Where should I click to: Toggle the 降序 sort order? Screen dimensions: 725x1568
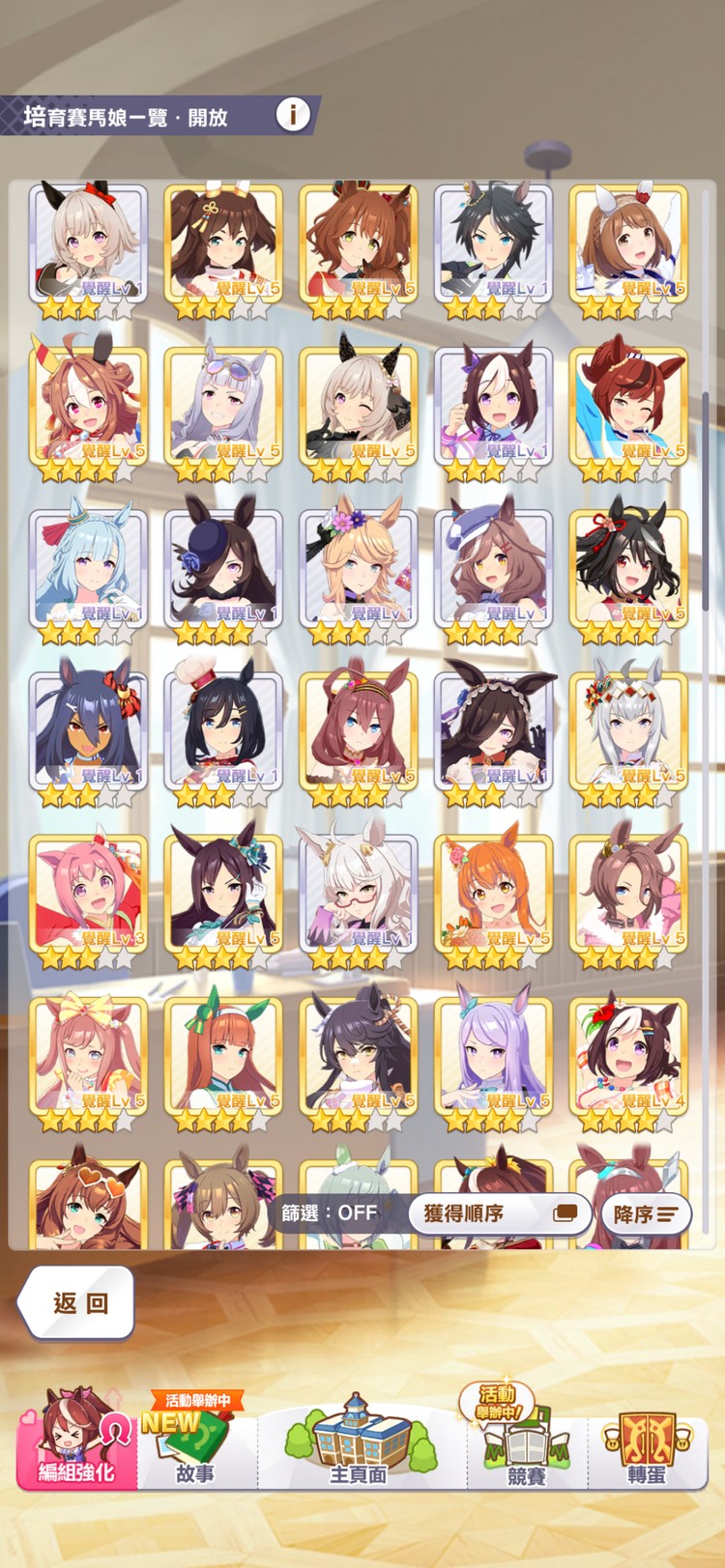click(x=646, y=1214)
